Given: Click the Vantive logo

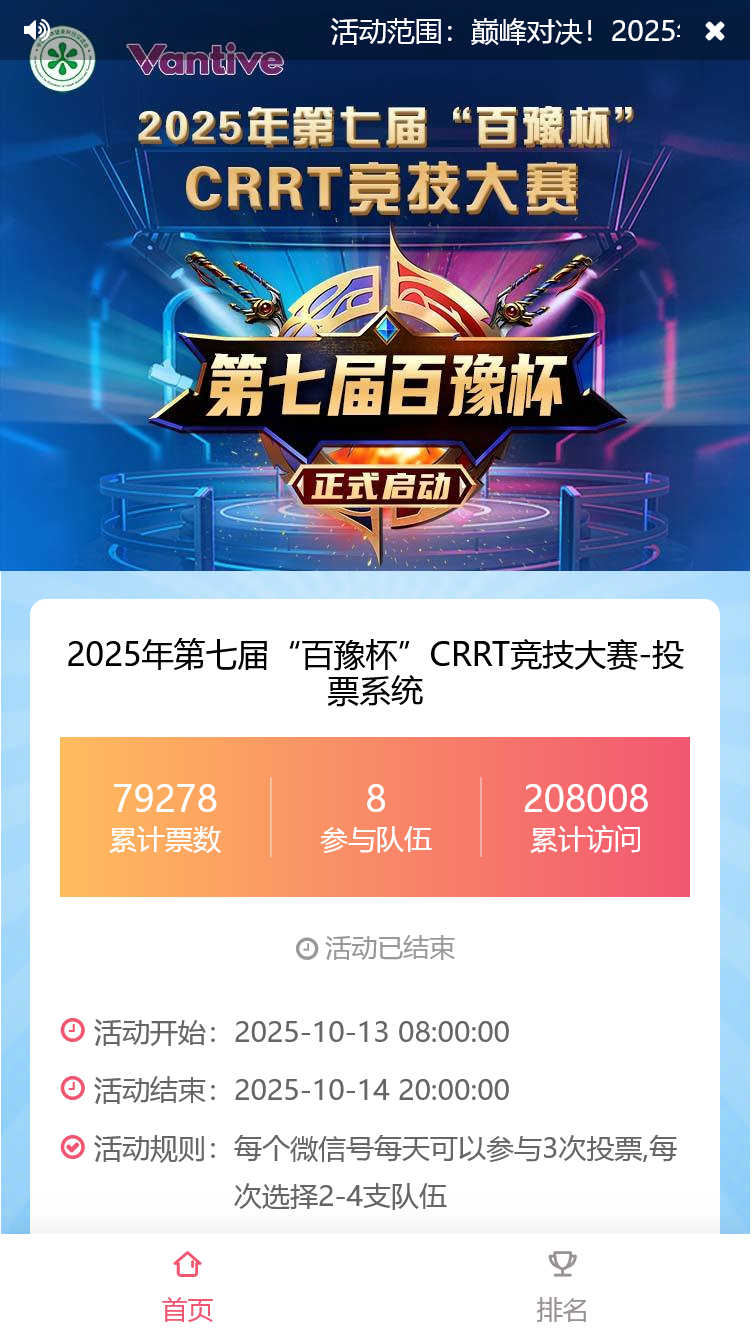Looking at the screenshot, I should pos(204,58).
